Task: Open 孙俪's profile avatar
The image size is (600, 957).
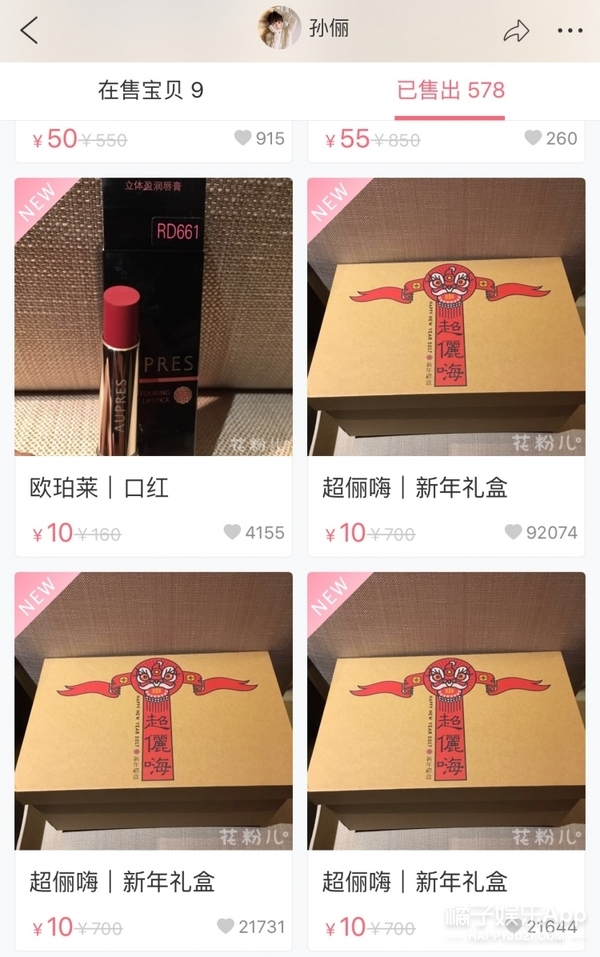Action: pos(280,30)
